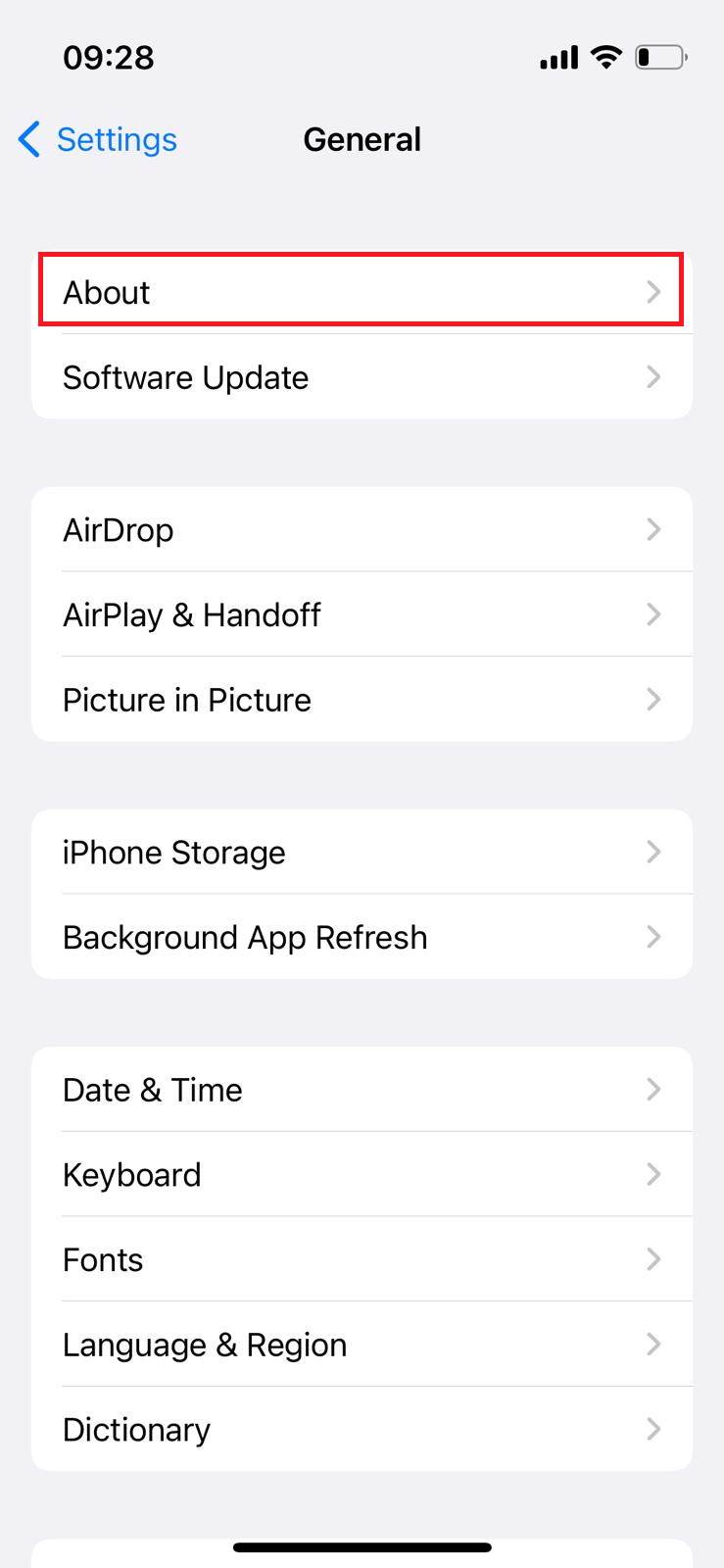The width and height of the screenshot is (724, 1568).
Task: Open AirPlay & Handoff options
Action: (362, 614)
